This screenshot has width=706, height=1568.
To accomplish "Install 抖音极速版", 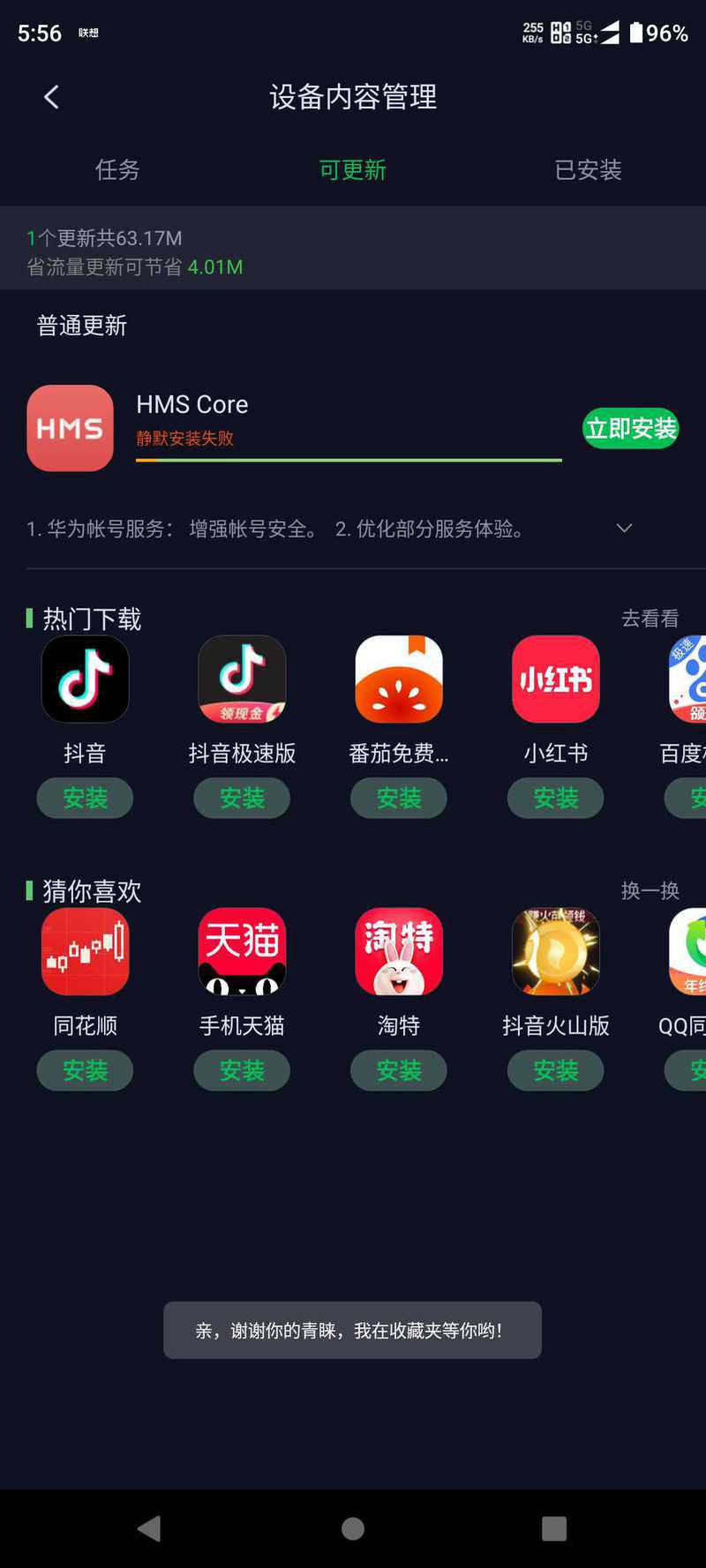I will tap(242, 799).
